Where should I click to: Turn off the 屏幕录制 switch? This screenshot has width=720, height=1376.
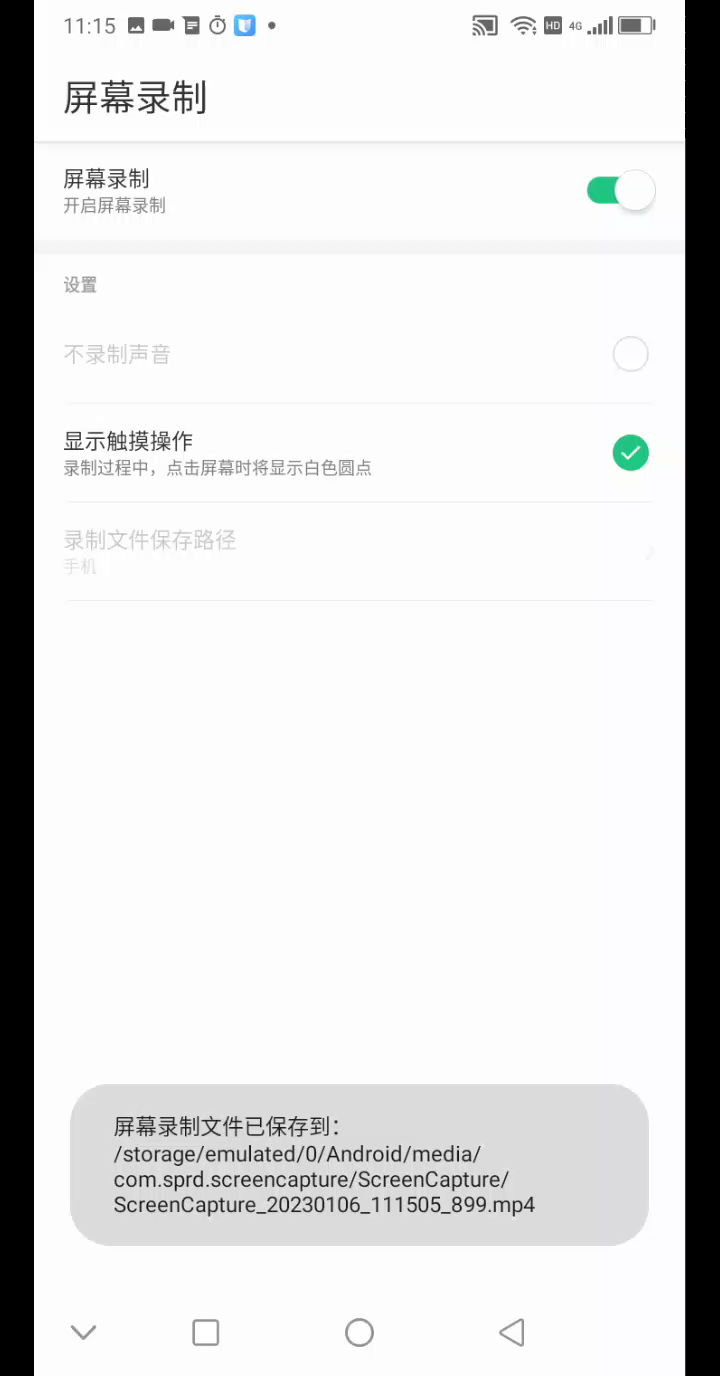point(620,190)
